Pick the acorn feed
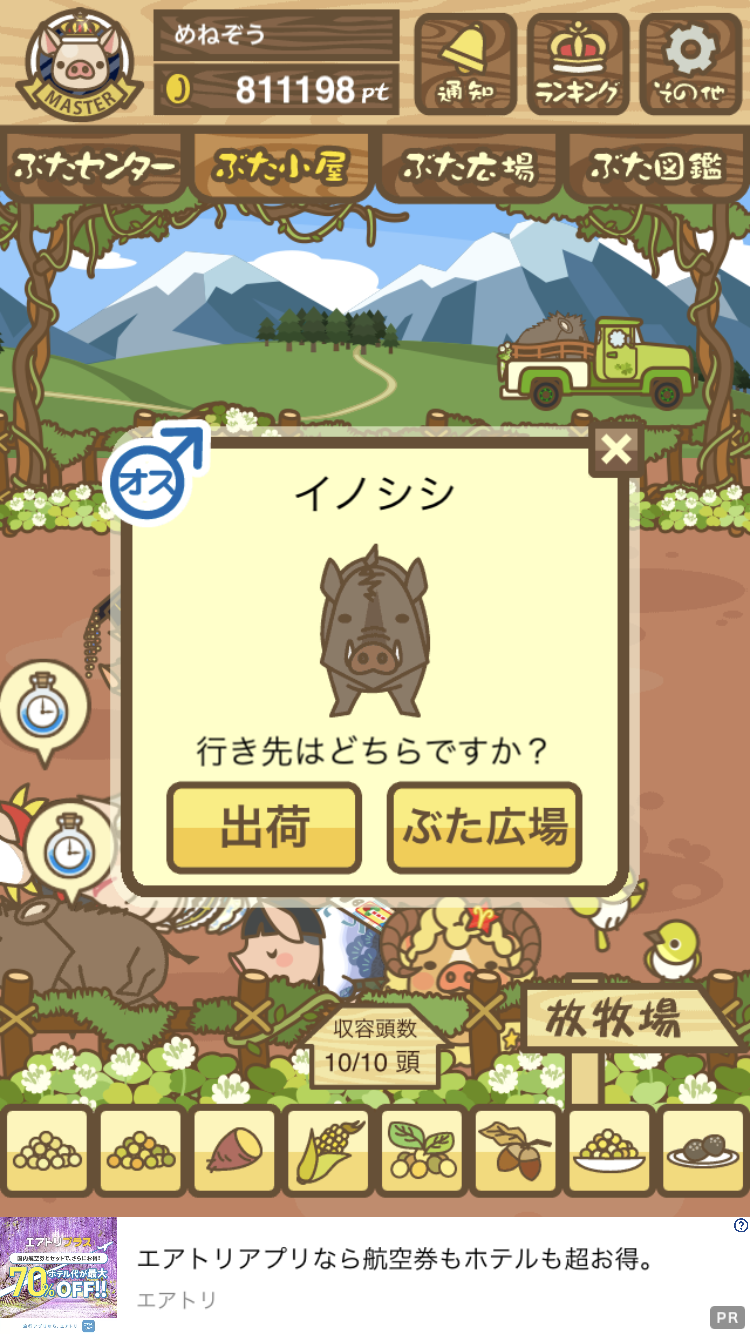 pyautogui.click(x=515, y=1151)
